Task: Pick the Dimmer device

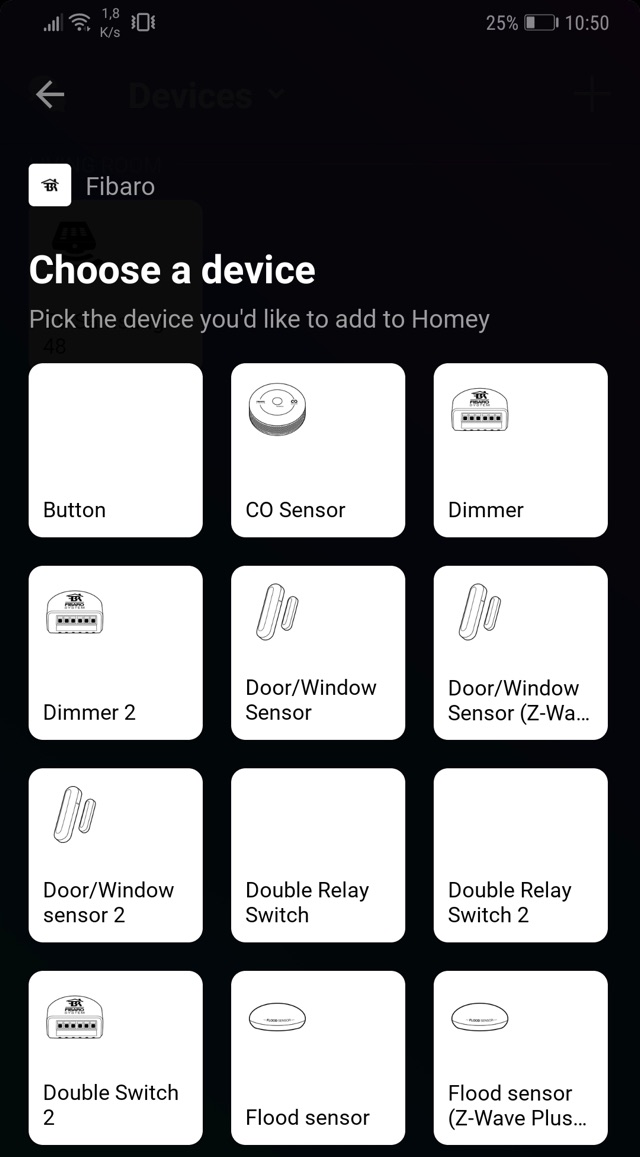Action: coord(520,450)
